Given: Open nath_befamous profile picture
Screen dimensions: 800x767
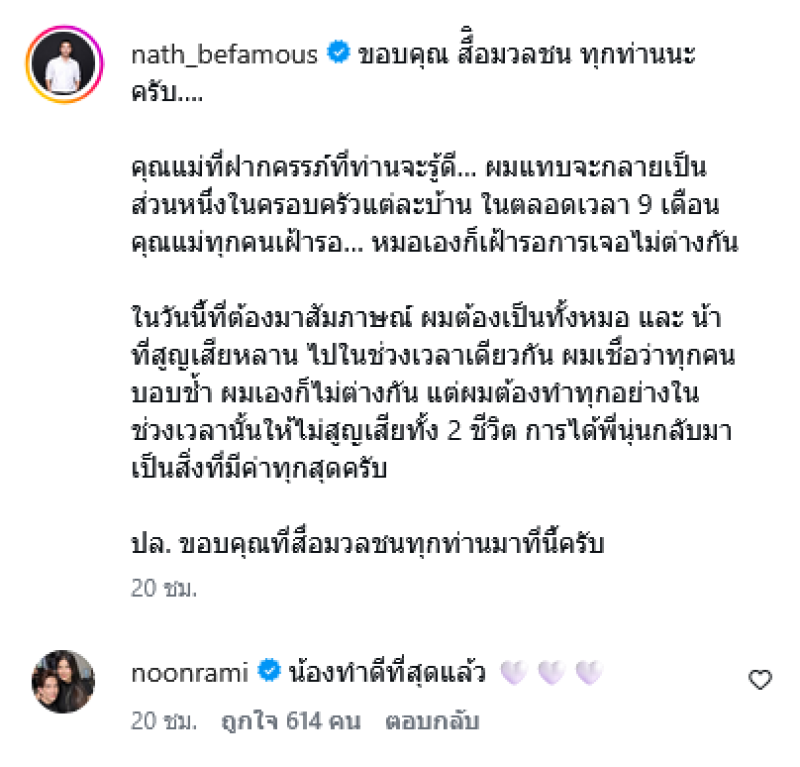Looking at the screenshot, I should pyautogui.click(x=63, y=65).
